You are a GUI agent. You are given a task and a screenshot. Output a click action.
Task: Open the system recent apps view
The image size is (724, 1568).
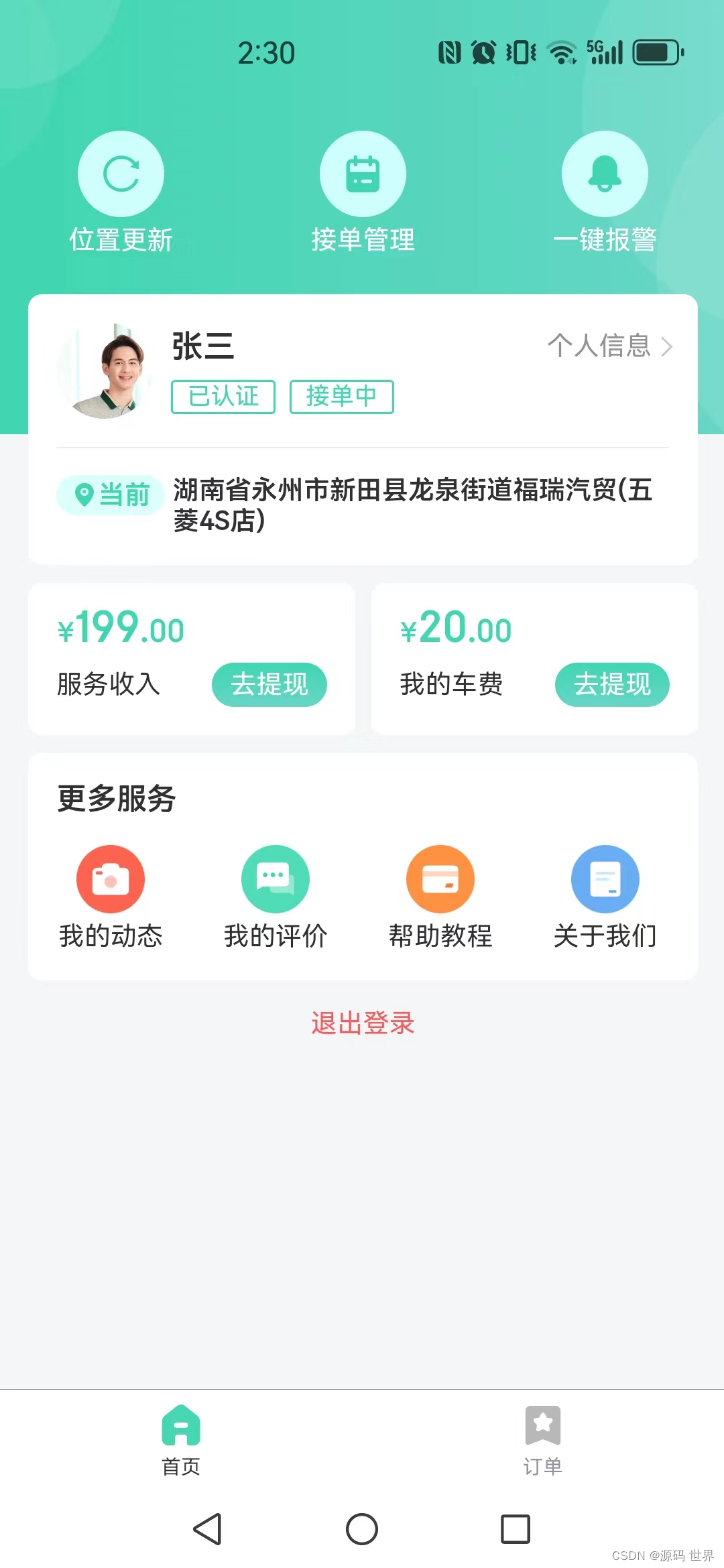point(516,1529)
